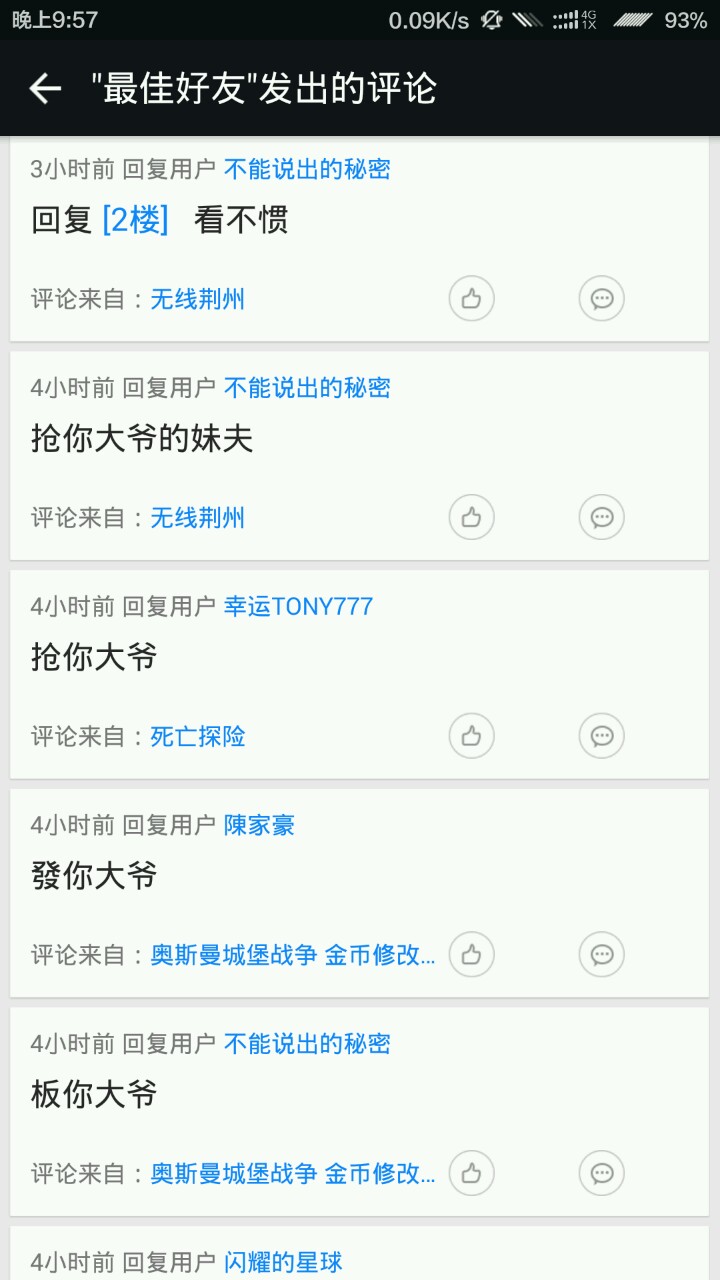Screen dimensions: 720x1280
Task: Reply to the comment 抢你大爷的妹夫
Action: click(x=602, y=517)
